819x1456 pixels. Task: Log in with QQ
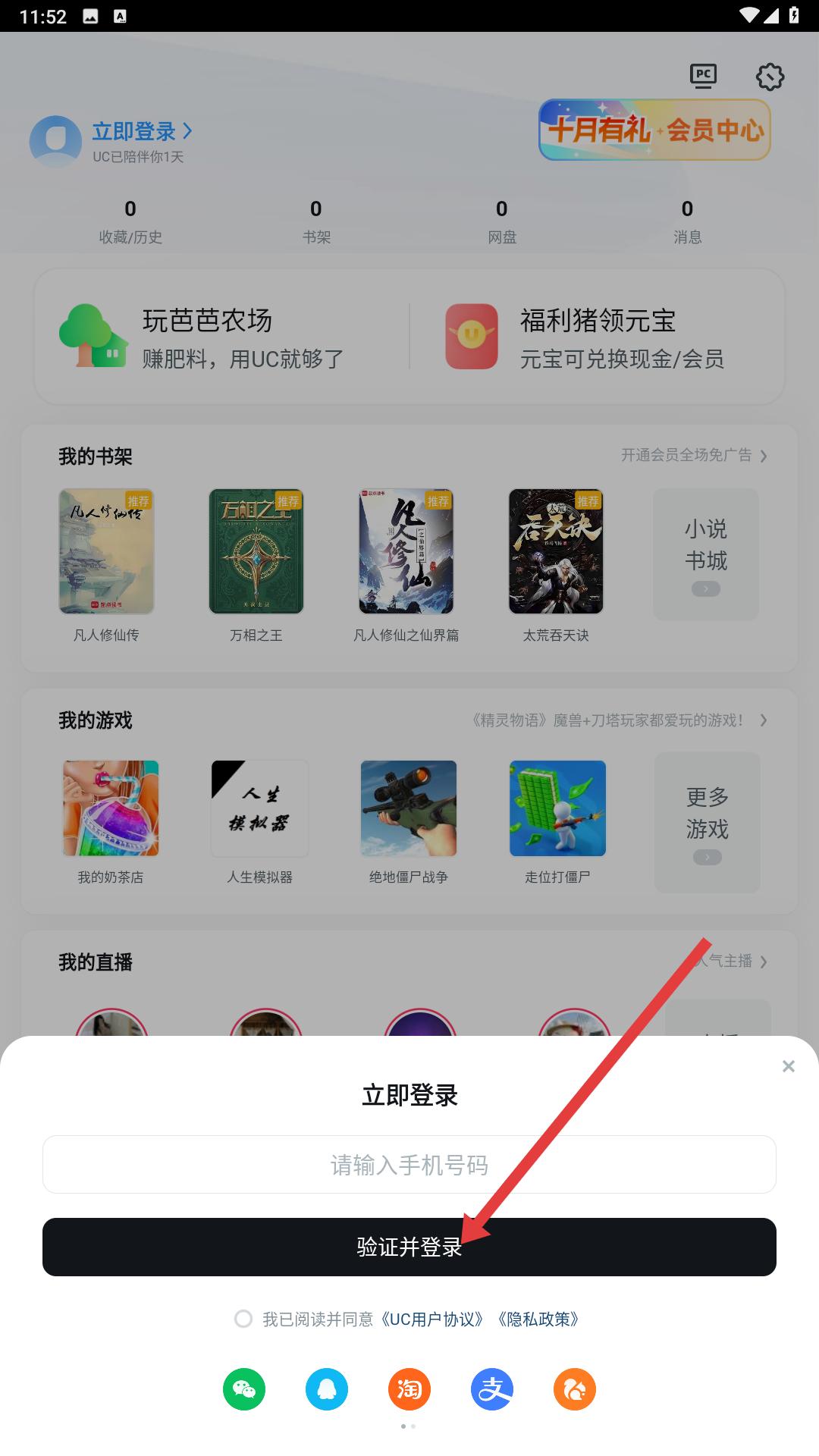tap(327, 1389)
